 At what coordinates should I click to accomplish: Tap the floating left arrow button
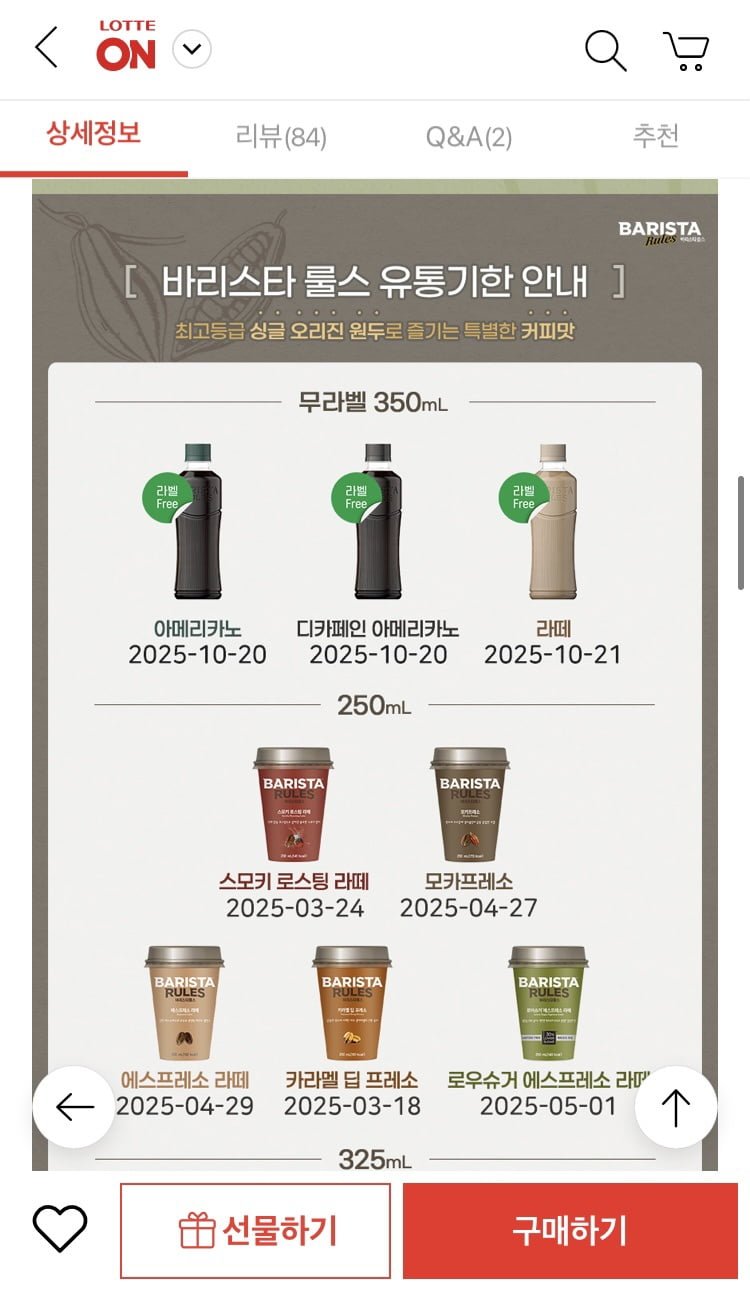point(75,1107)
